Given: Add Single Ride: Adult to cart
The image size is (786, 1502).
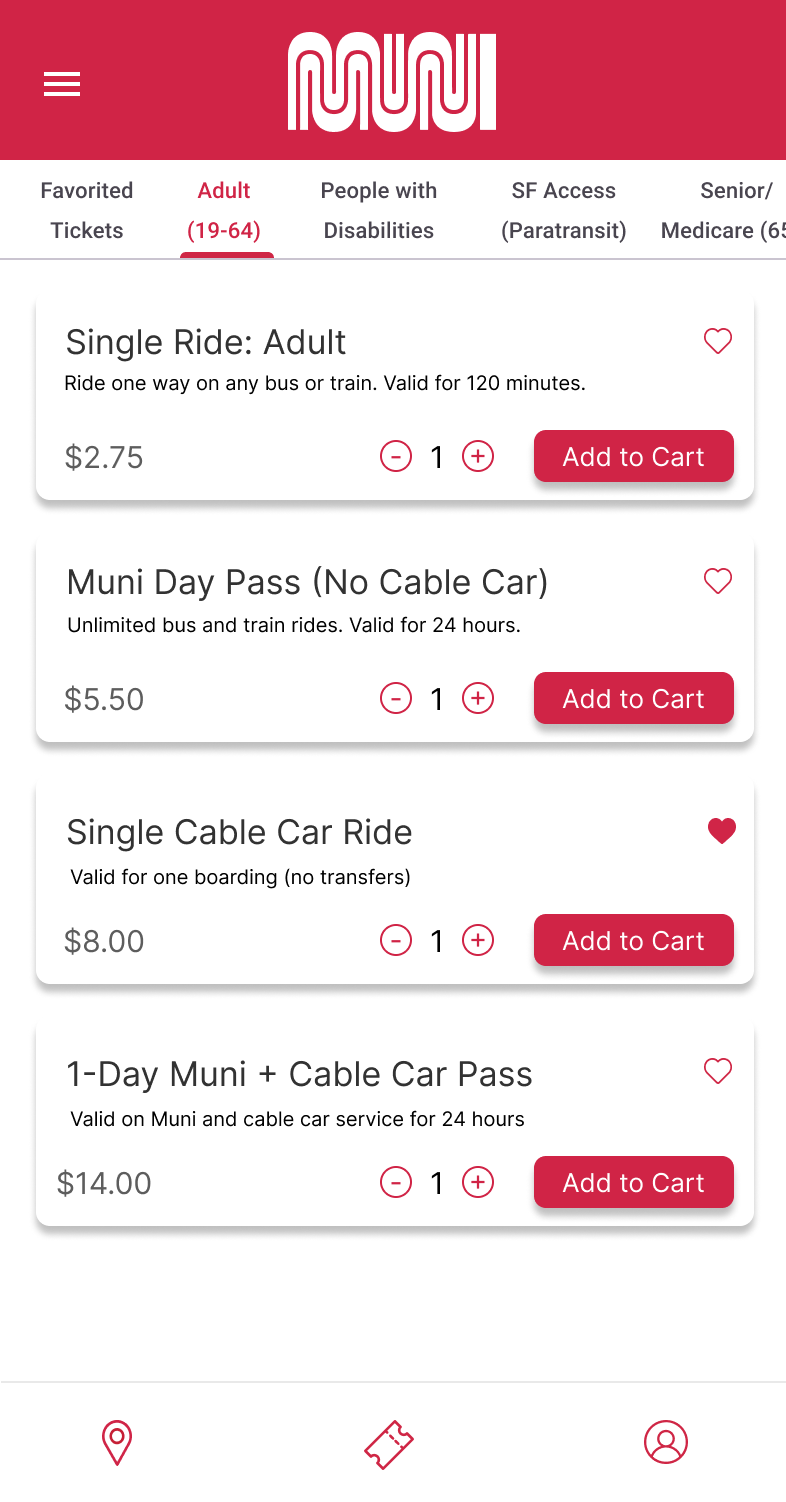Looking at the screenshot, I should (x=634, y=456).
